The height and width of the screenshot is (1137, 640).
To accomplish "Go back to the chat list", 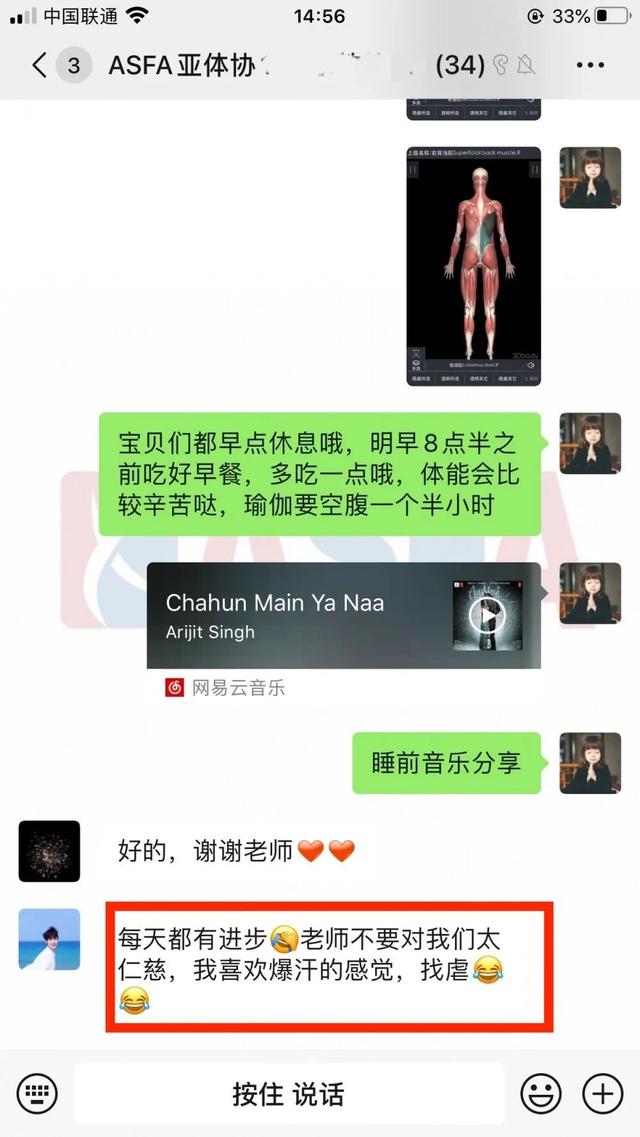I will (x=40, y=66).
